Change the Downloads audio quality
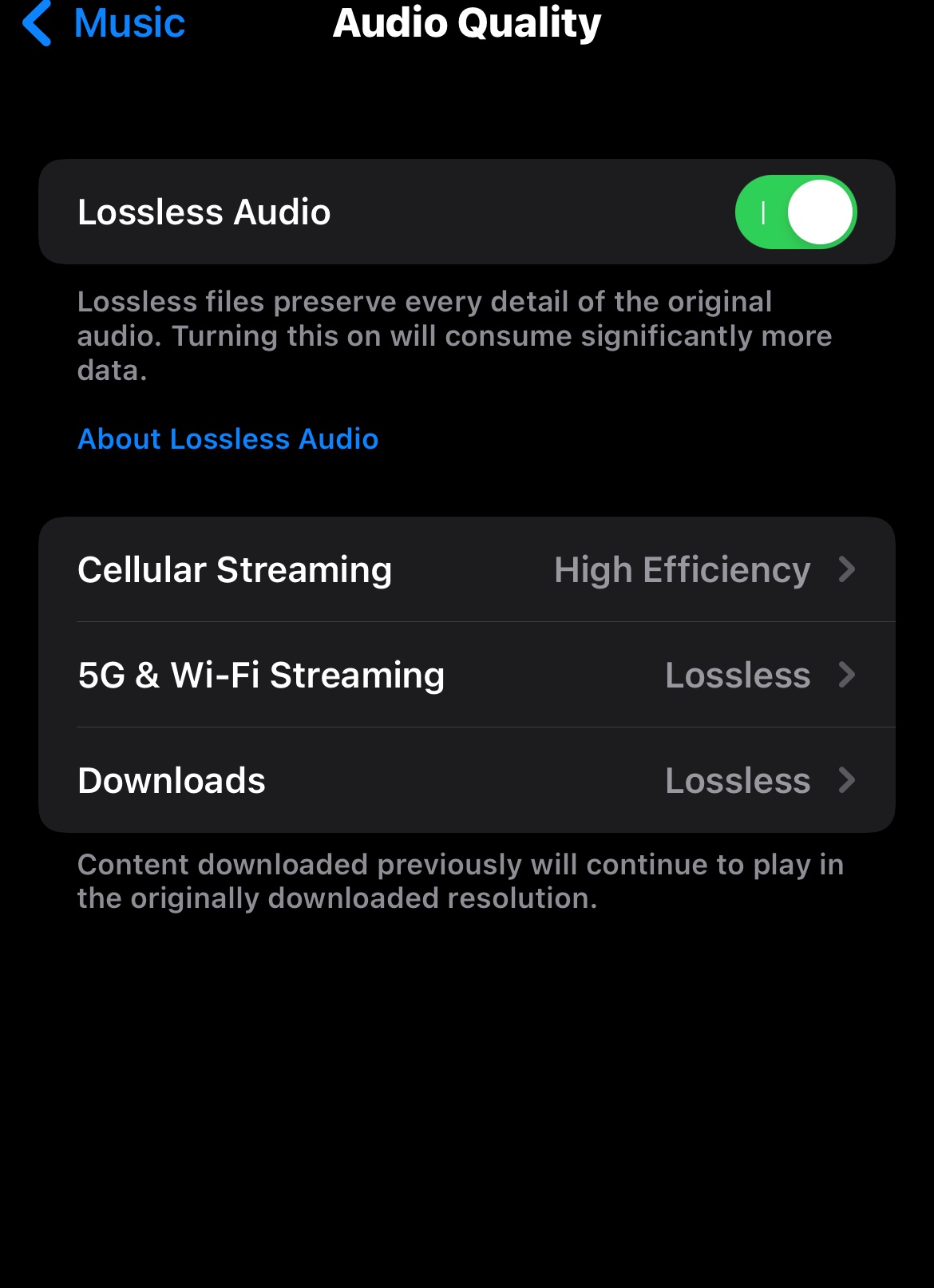Image resolution: width=934 pixels, height=1288 pixels. [466, 781]
